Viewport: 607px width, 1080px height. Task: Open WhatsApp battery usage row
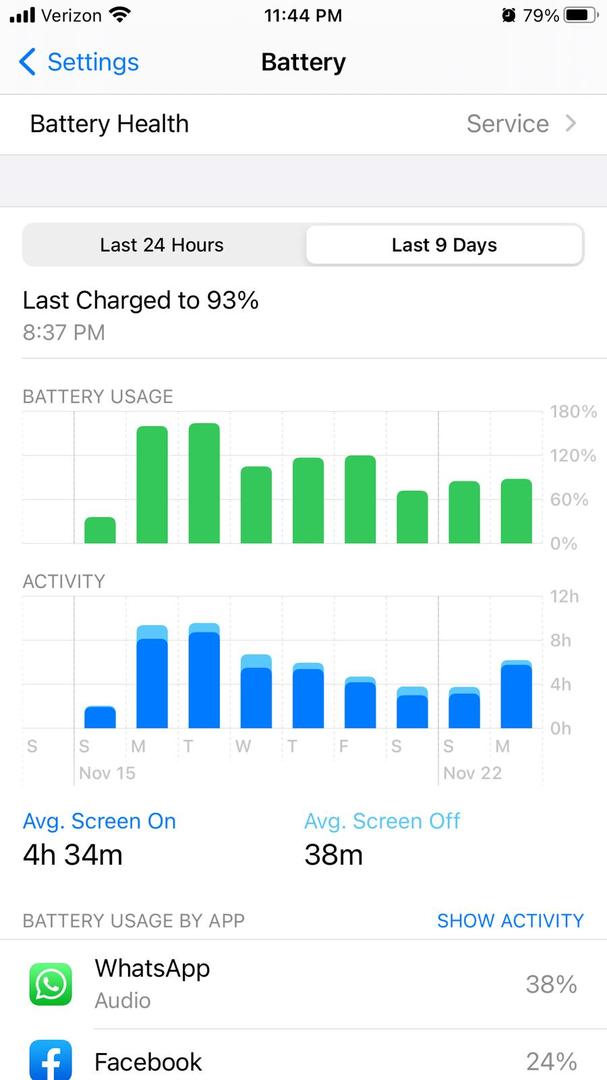click(303, 984)
